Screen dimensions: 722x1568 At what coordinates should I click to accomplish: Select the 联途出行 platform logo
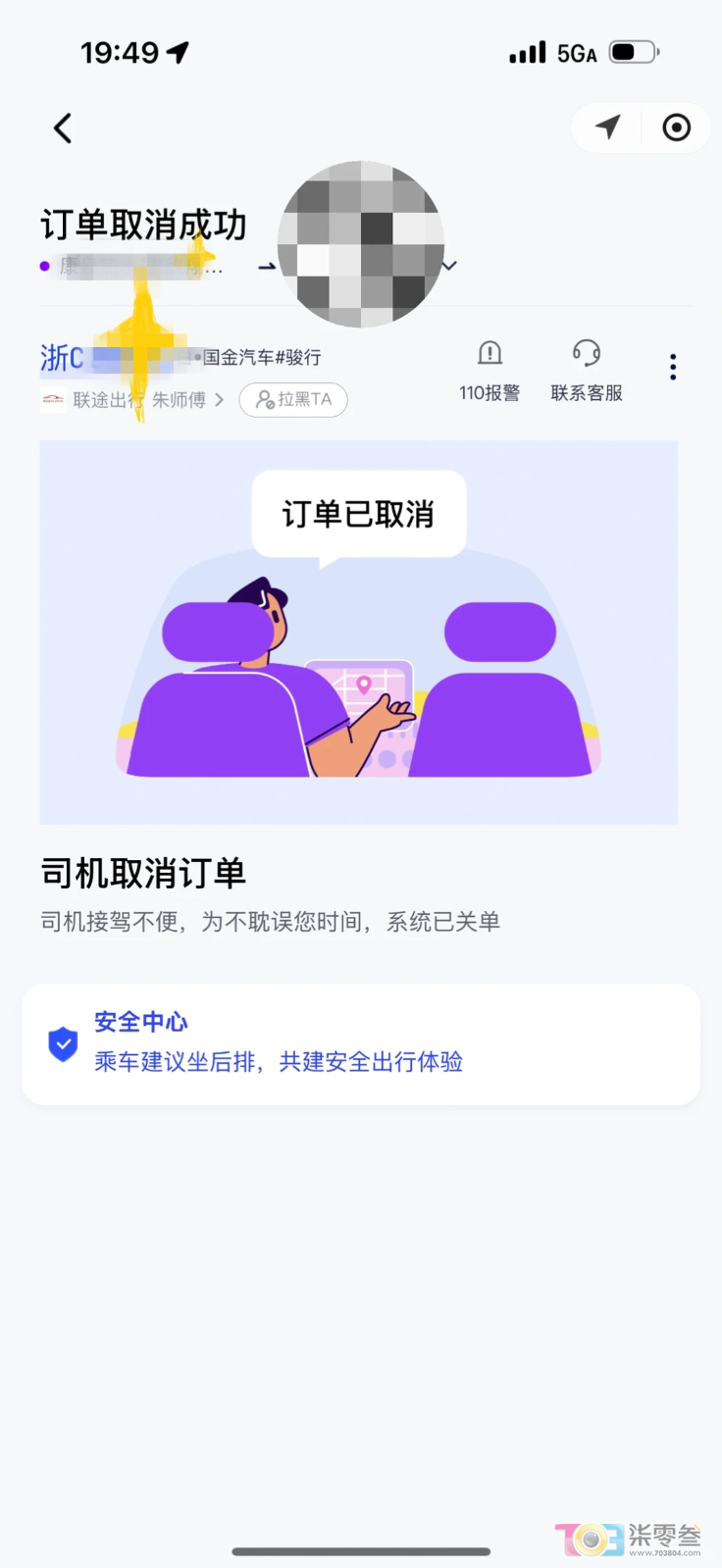54,400
